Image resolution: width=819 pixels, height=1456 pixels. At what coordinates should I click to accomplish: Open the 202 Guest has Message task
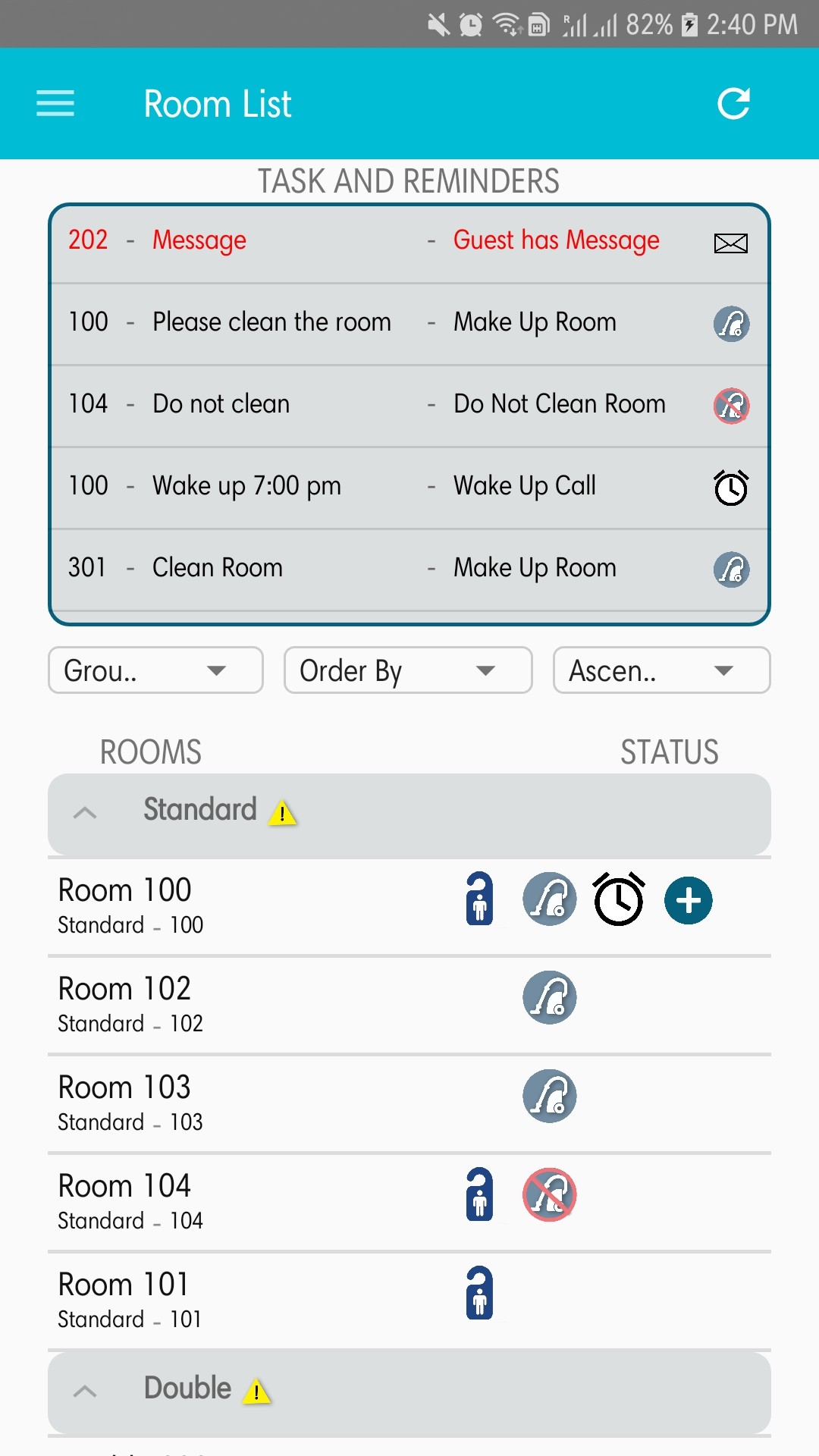click(x=409, y=243)
